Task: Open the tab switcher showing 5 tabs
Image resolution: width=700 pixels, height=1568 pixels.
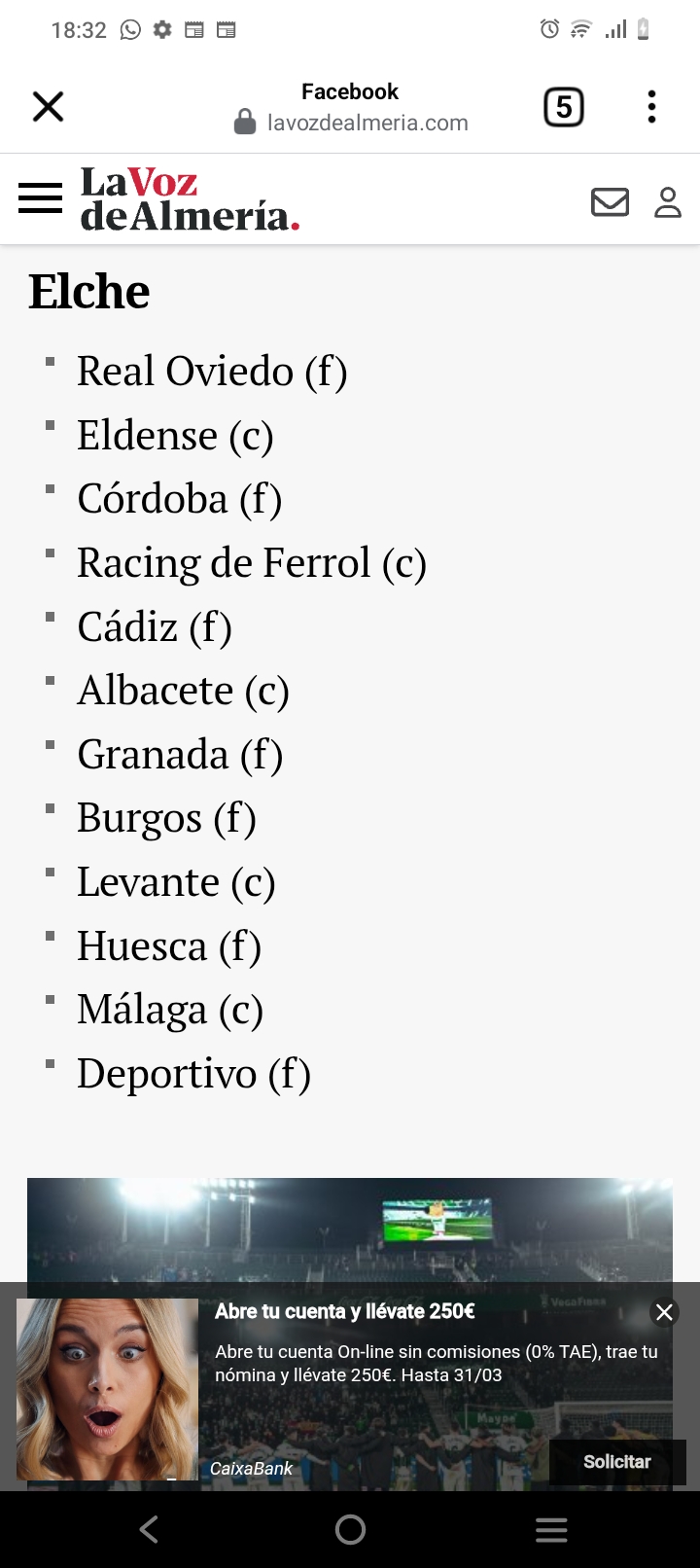Action: 564,106
